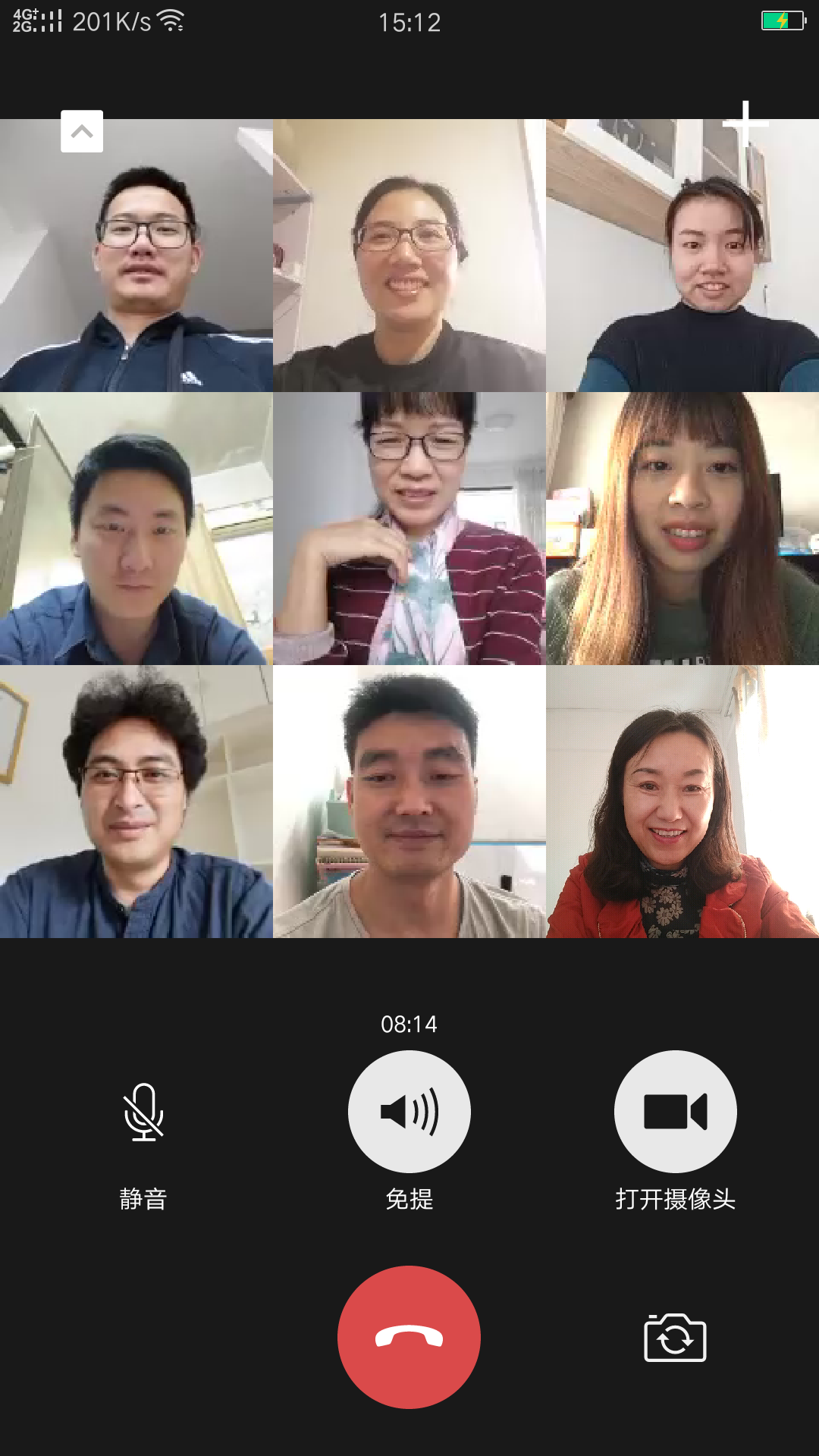Turn on the camera (打开摄像头)
The image size is (819, 1456).
(675, 1112)
